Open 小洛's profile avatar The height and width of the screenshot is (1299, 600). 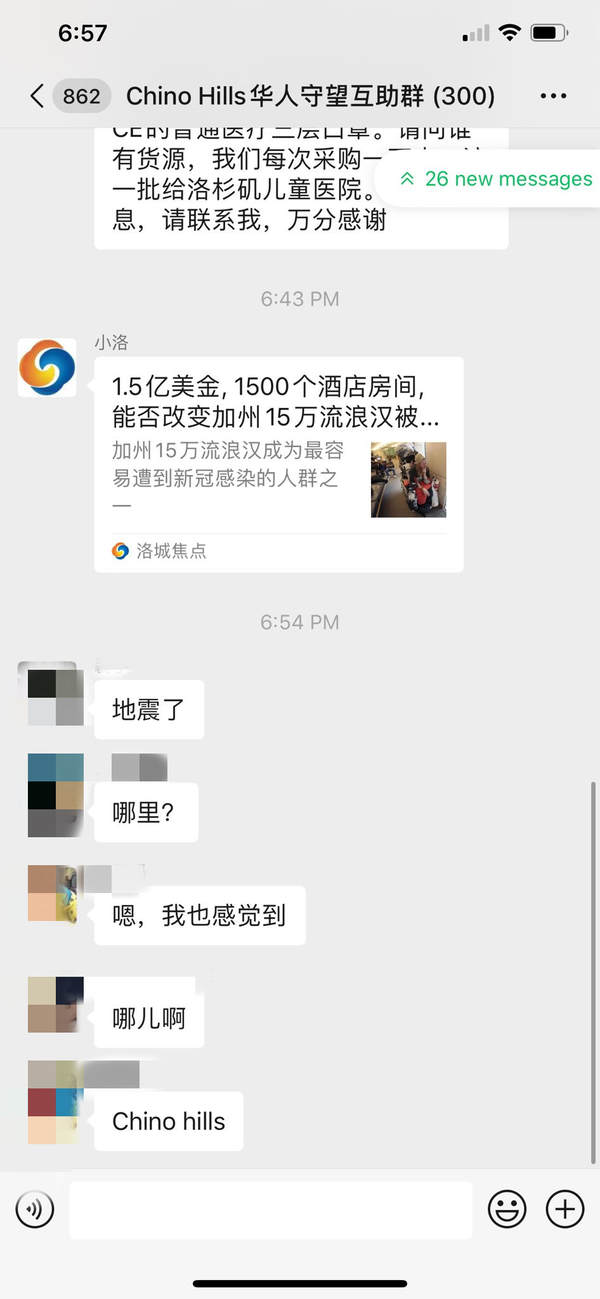point(47,367)
